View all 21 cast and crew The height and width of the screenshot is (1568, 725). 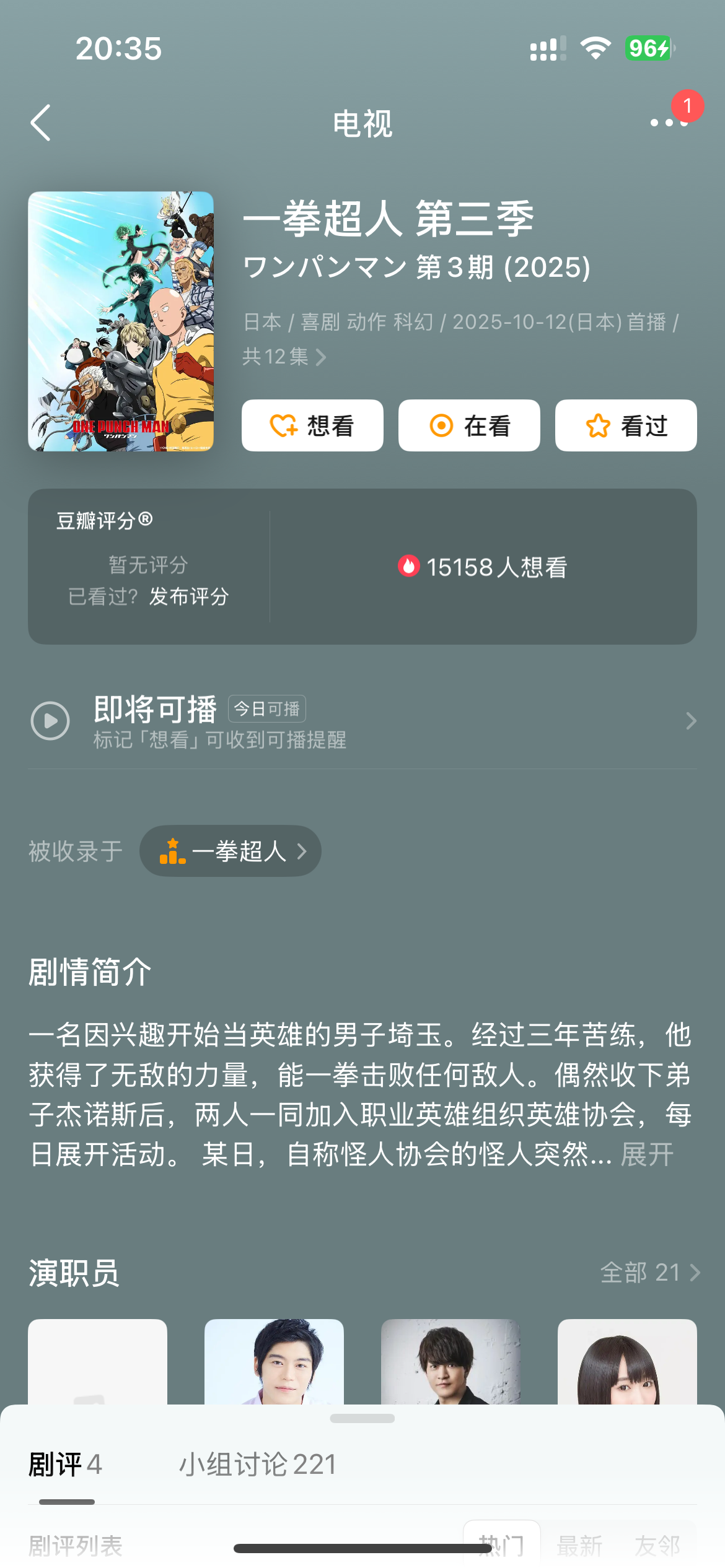pos(649,1273)
